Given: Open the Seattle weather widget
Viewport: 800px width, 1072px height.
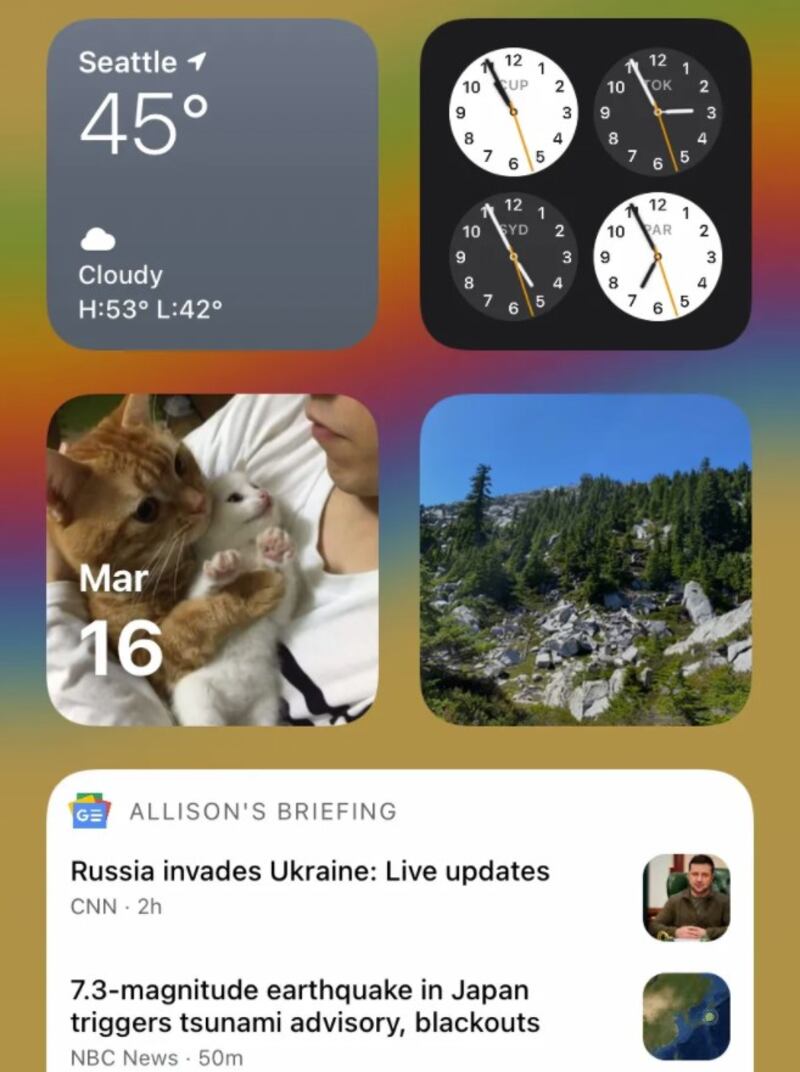Looking at the screenshot, I should [x=212, y=183].
